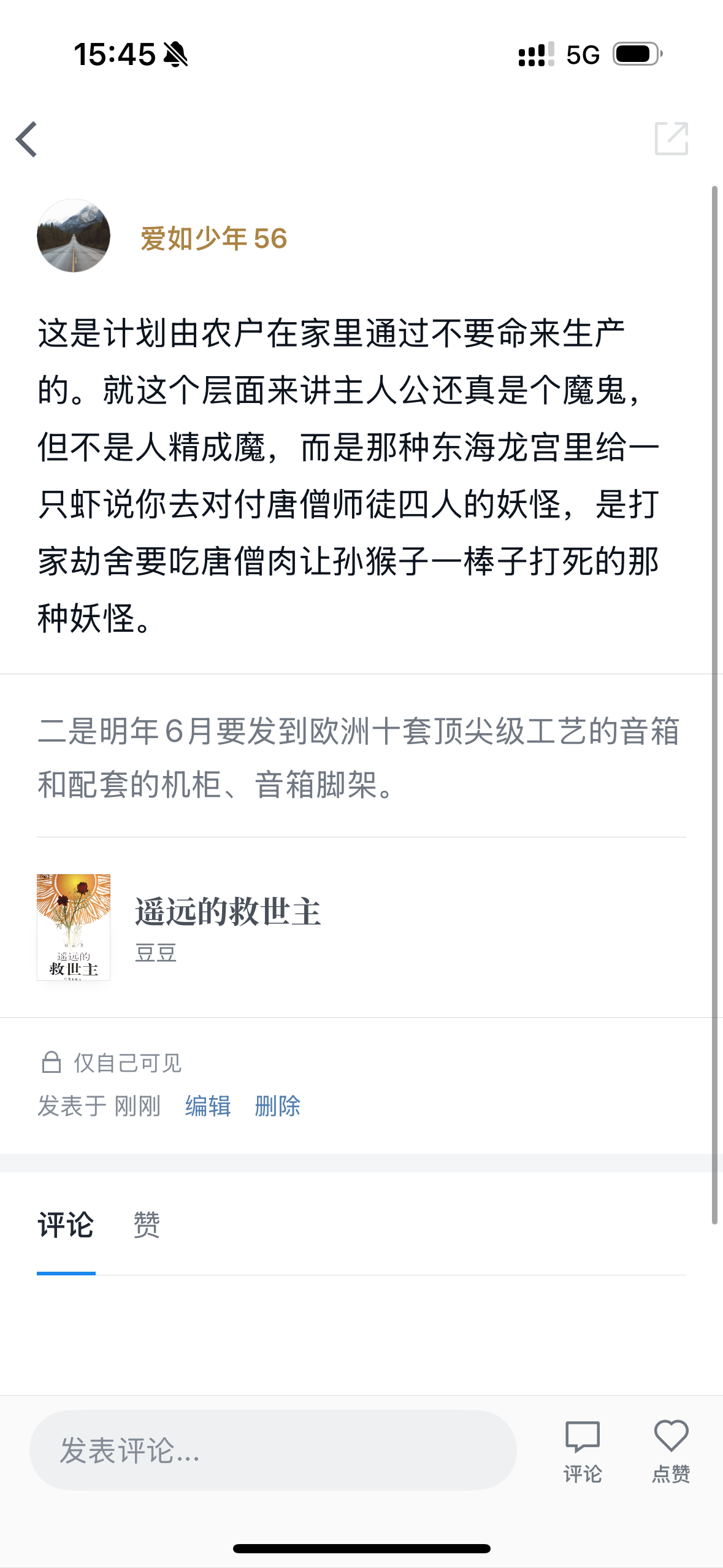Delete this note with 删除
The height and width of the screenshot is (1568, 723).
278,1106
